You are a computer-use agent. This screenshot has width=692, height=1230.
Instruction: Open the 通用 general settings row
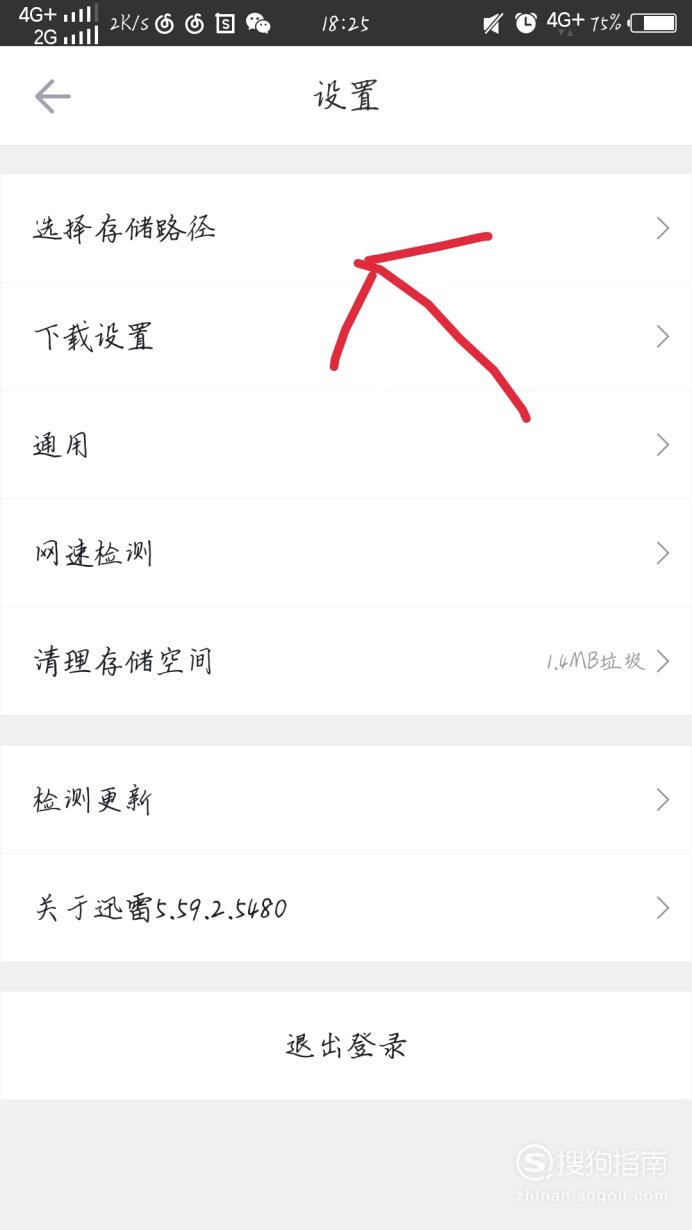tap(346, 444)
